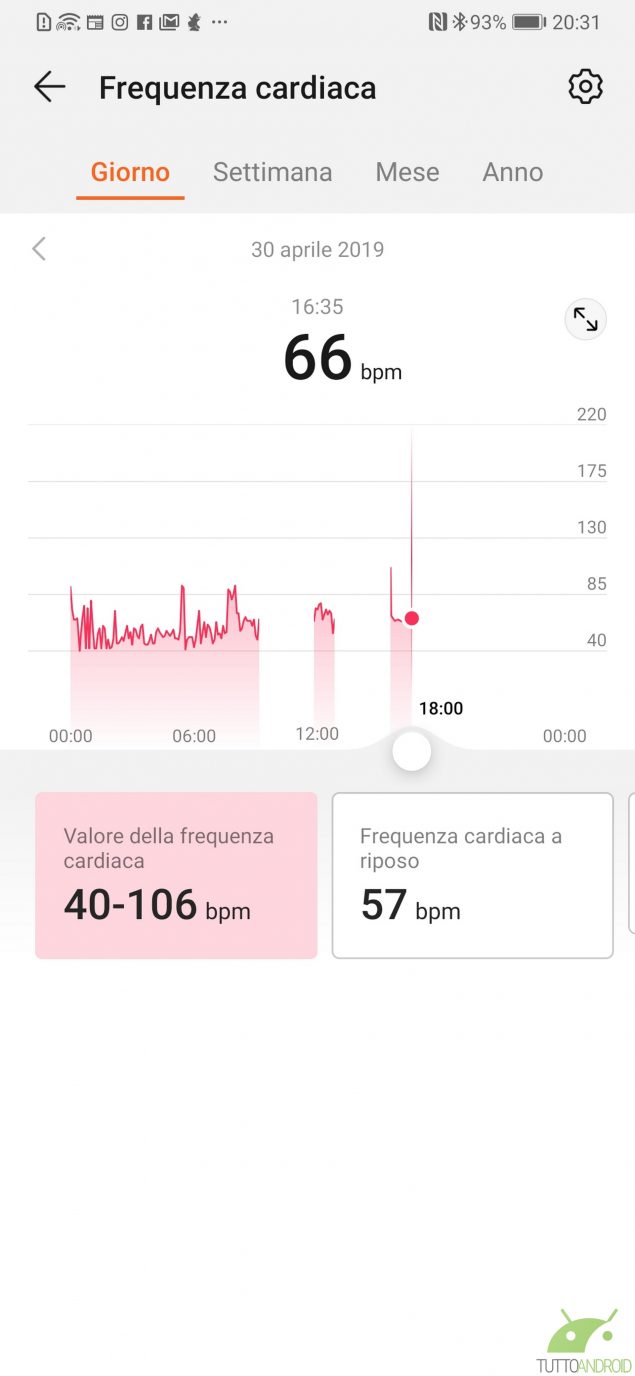Switch to the Mese tab
Screen dimensions: 635x1376
(x=407, y=172)
